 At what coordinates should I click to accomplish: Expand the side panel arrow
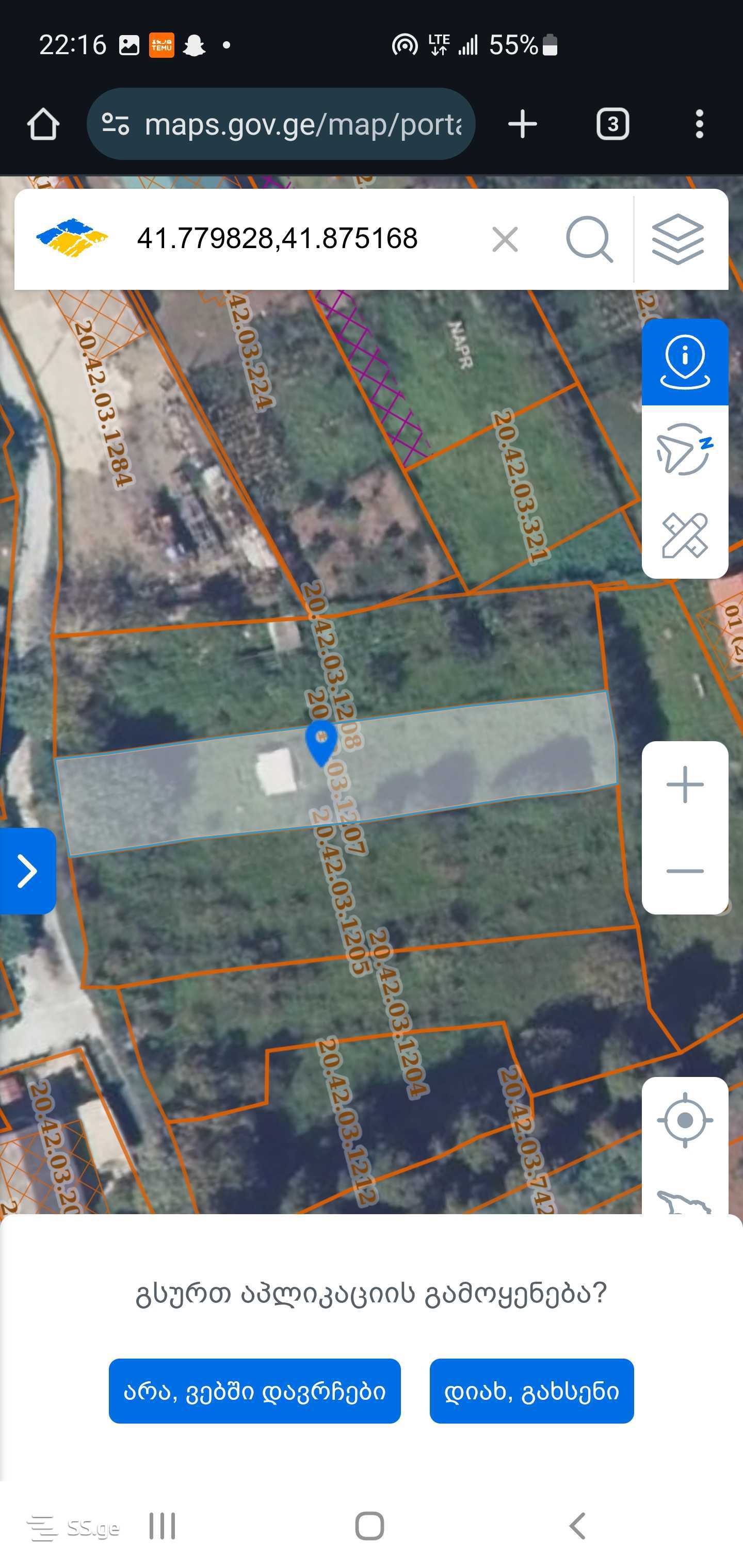[x=27, y=871]
